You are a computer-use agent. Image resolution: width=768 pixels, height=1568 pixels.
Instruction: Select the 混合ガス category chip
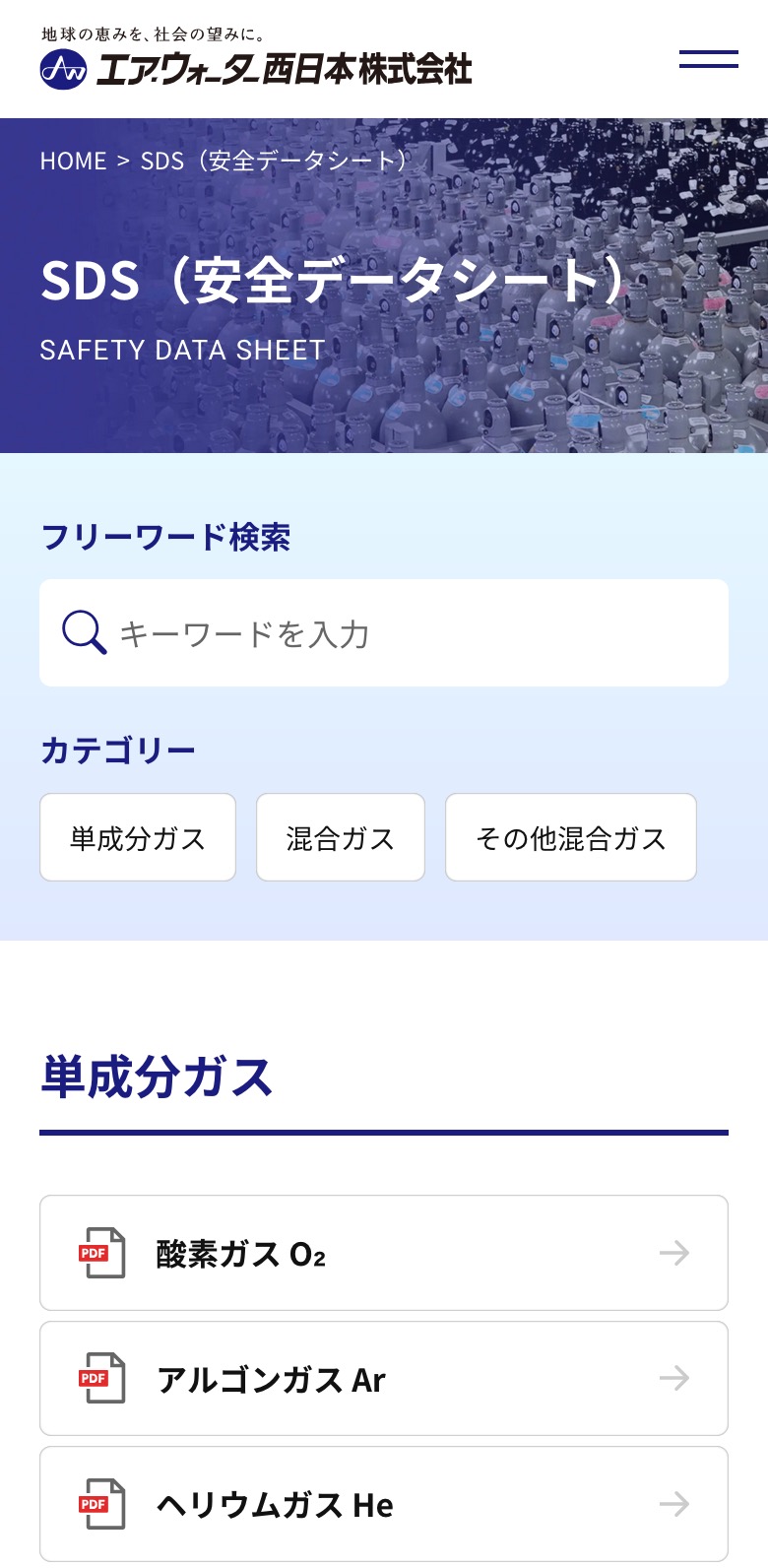click(x=341, y=837)
